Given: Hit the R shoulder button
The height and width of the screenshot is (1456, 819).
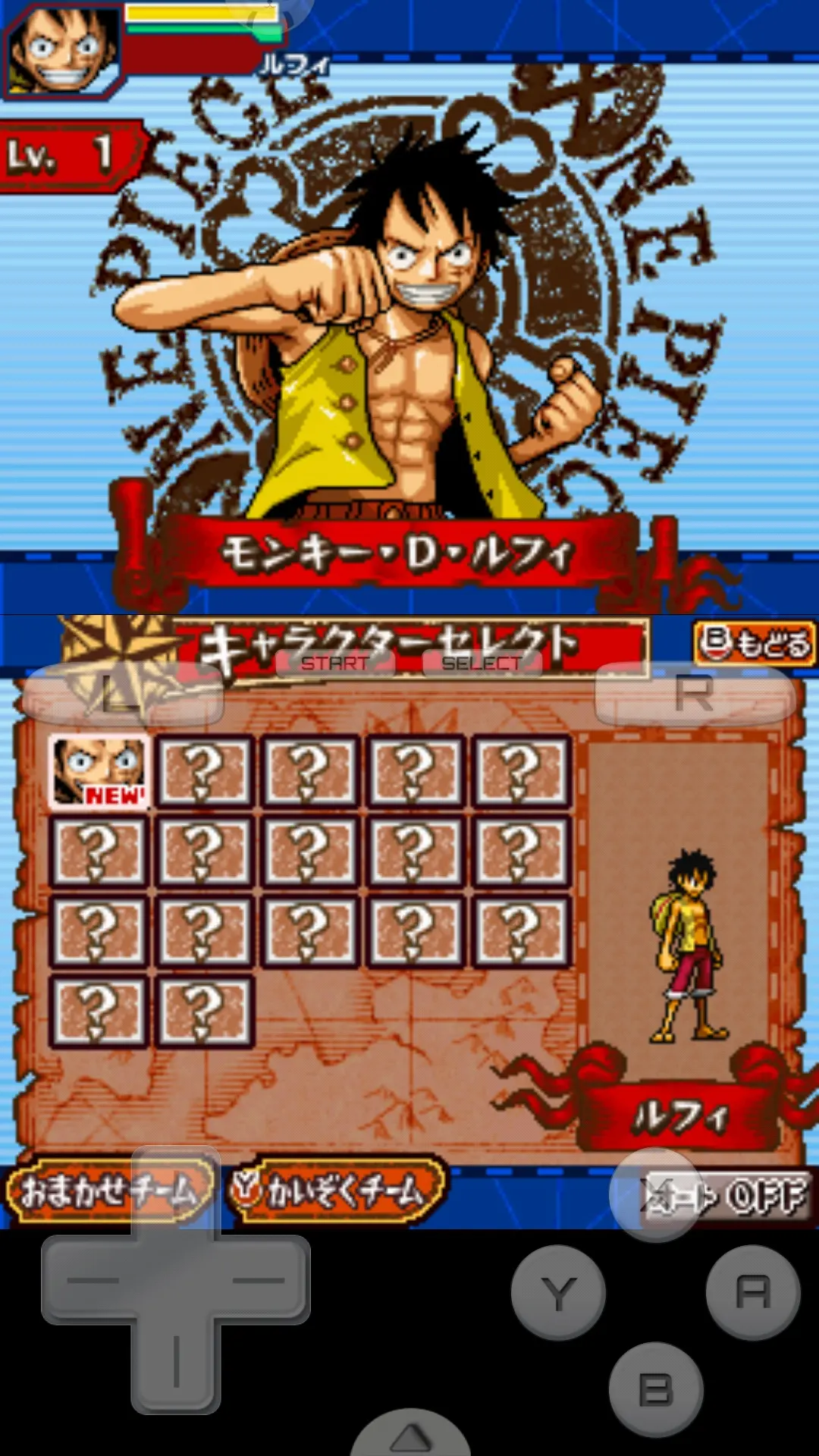Looking at the screenshot, I should (695, 694).
